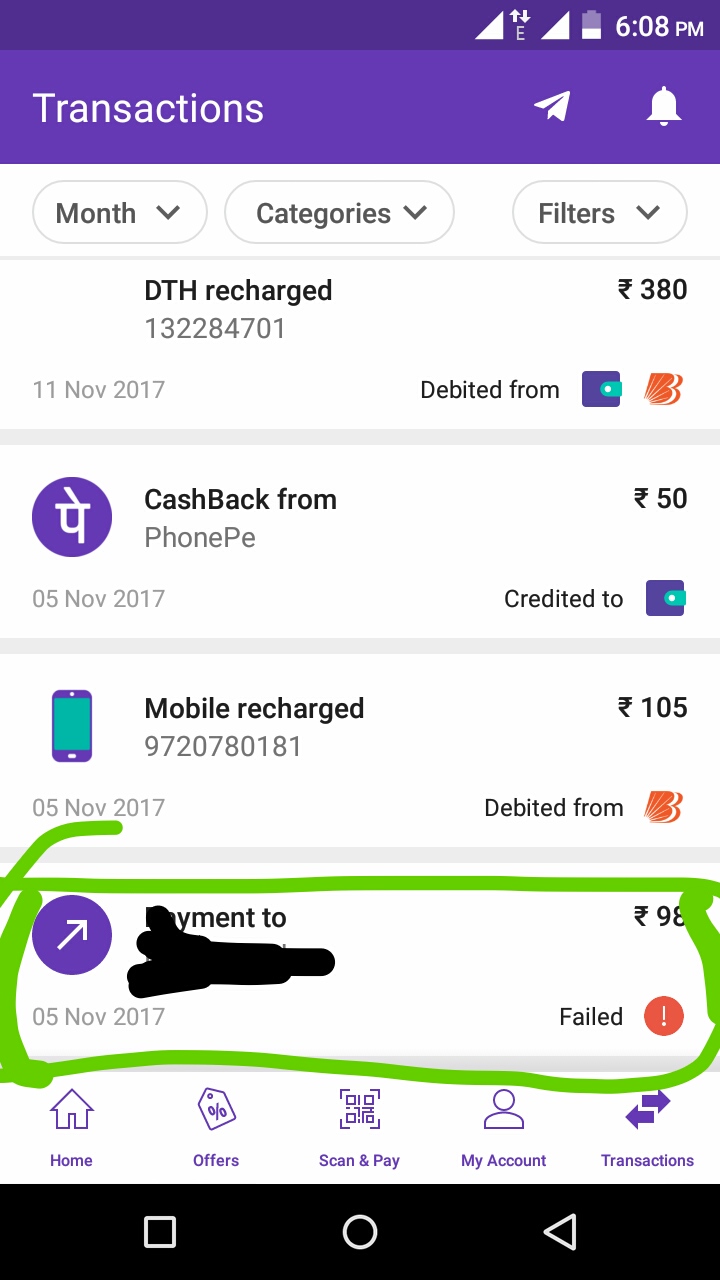Viewport: 720px width, 1280px height.
Task: Expand the Month dropdown
Action: 119,213
